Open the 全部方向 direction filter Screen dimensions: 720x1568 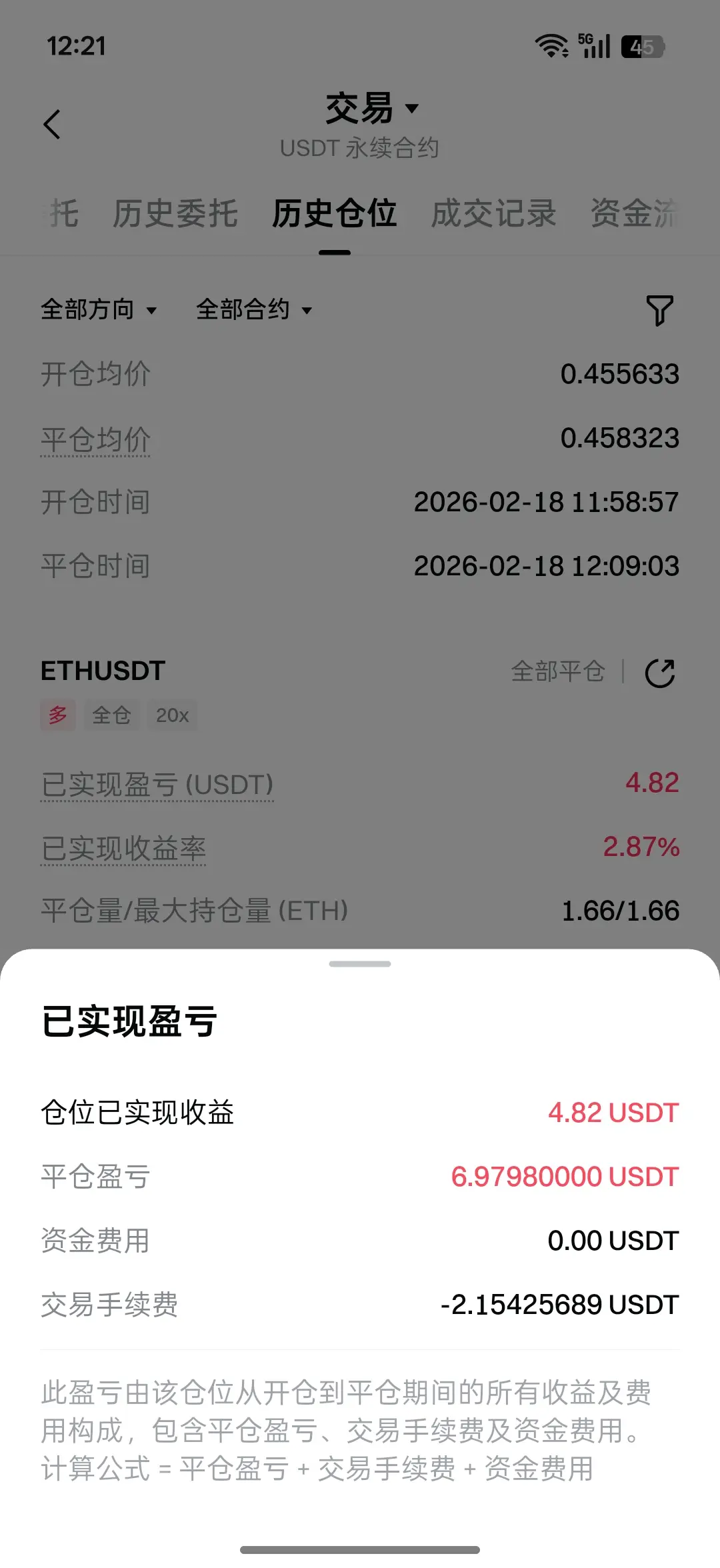pos(99,310)
